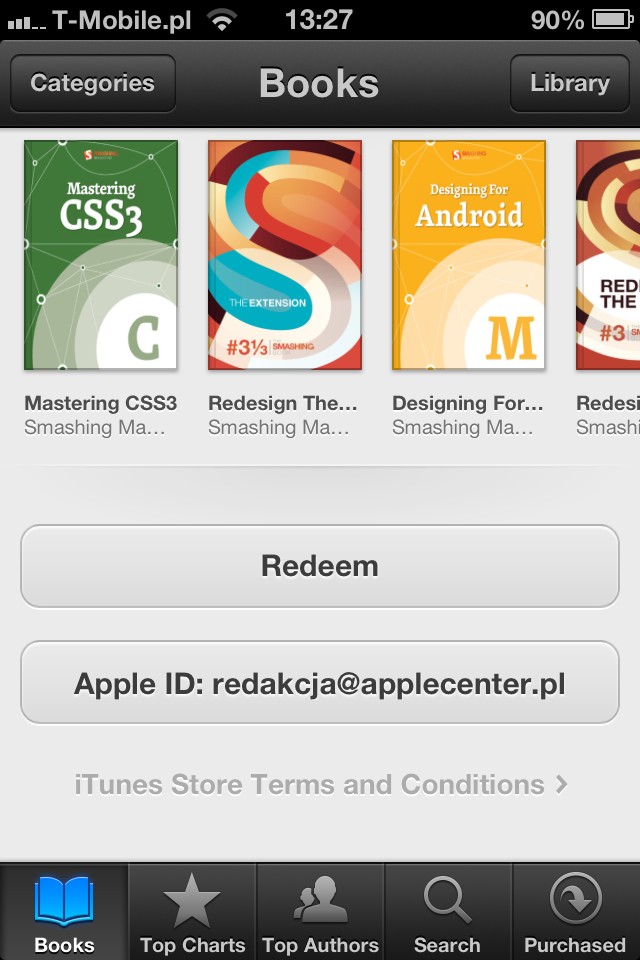
Task: Open the Search tab
Action: click(447, 912)
